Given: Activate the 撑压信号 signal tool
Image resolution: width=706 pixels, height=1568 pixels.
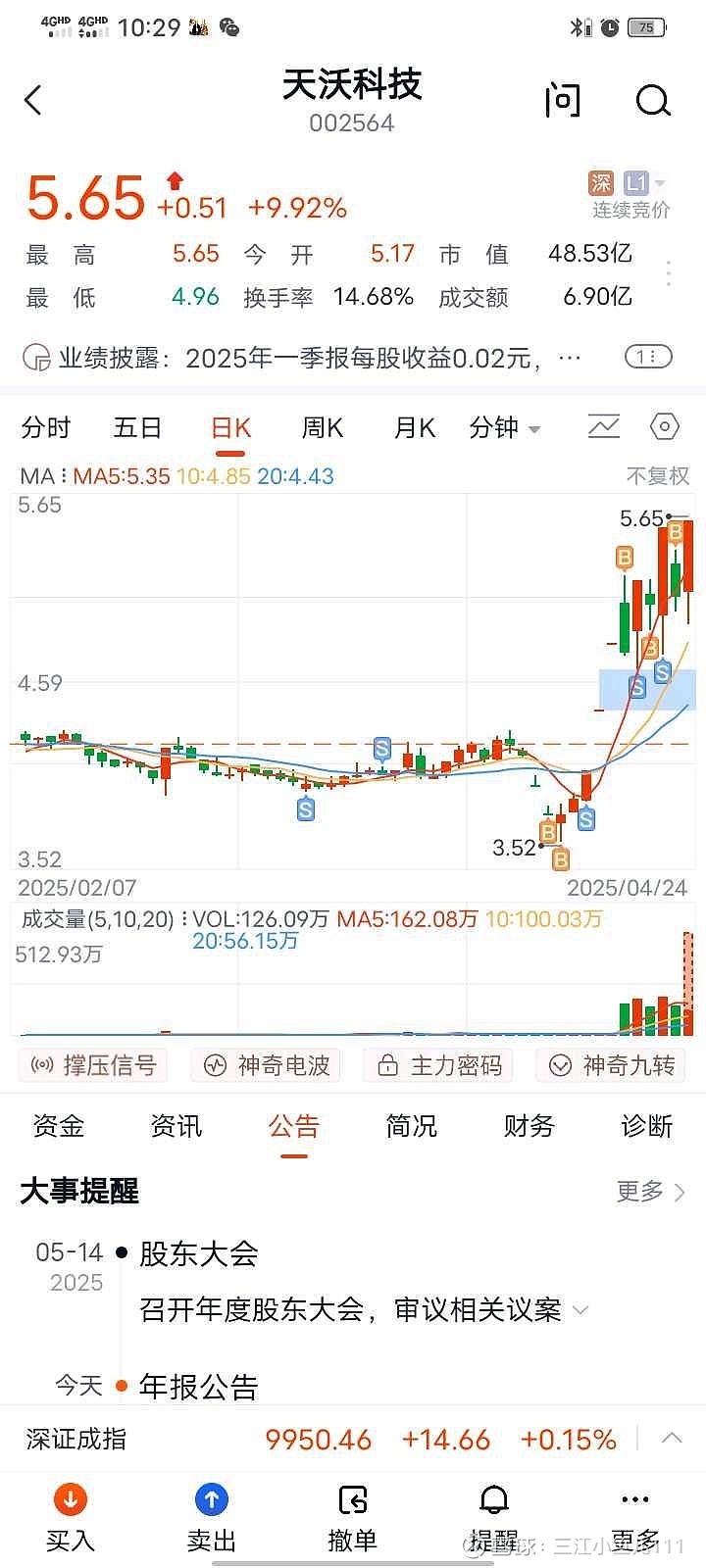Looking at the screenshot, I should click(x=92, y=1065).
